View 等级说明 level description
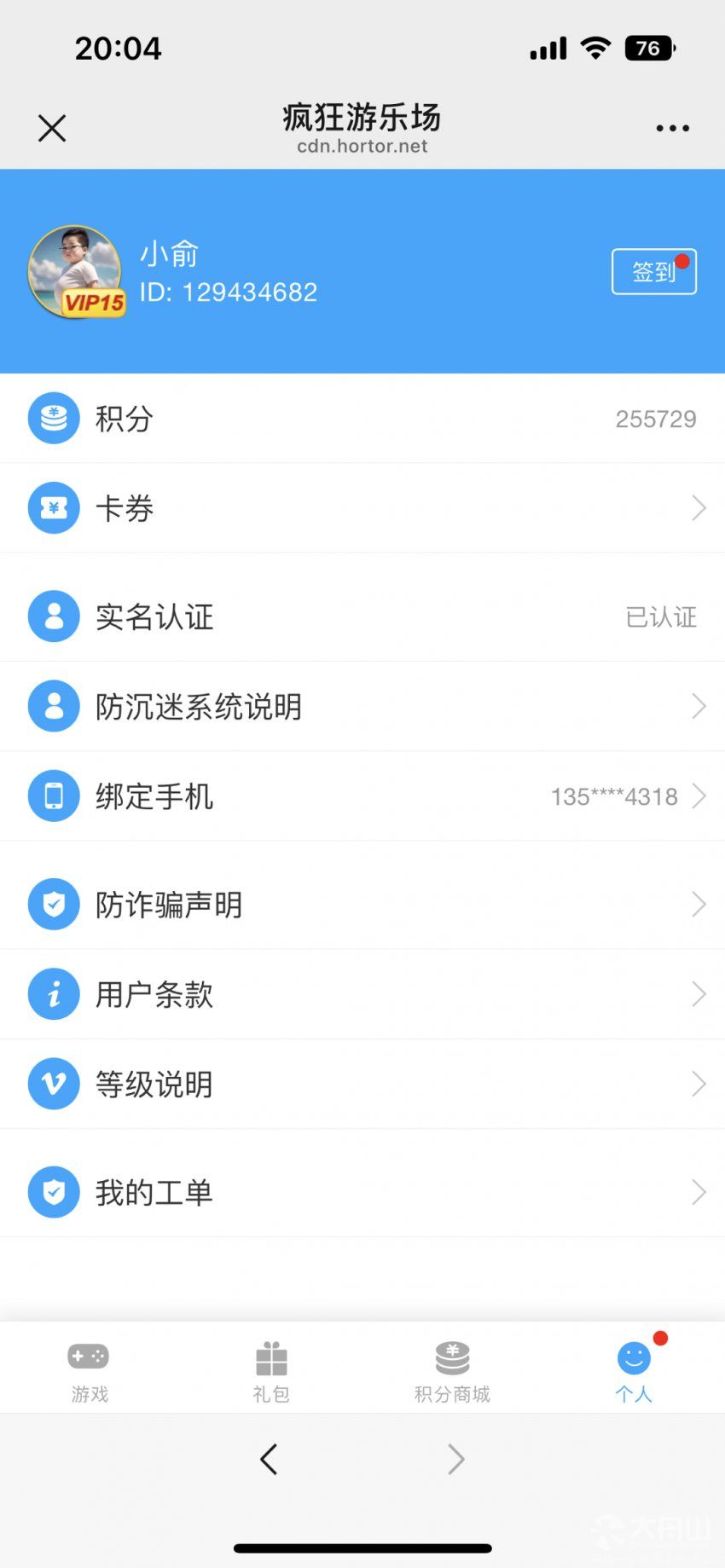The image size is (725, 1568). point(362,1085)
